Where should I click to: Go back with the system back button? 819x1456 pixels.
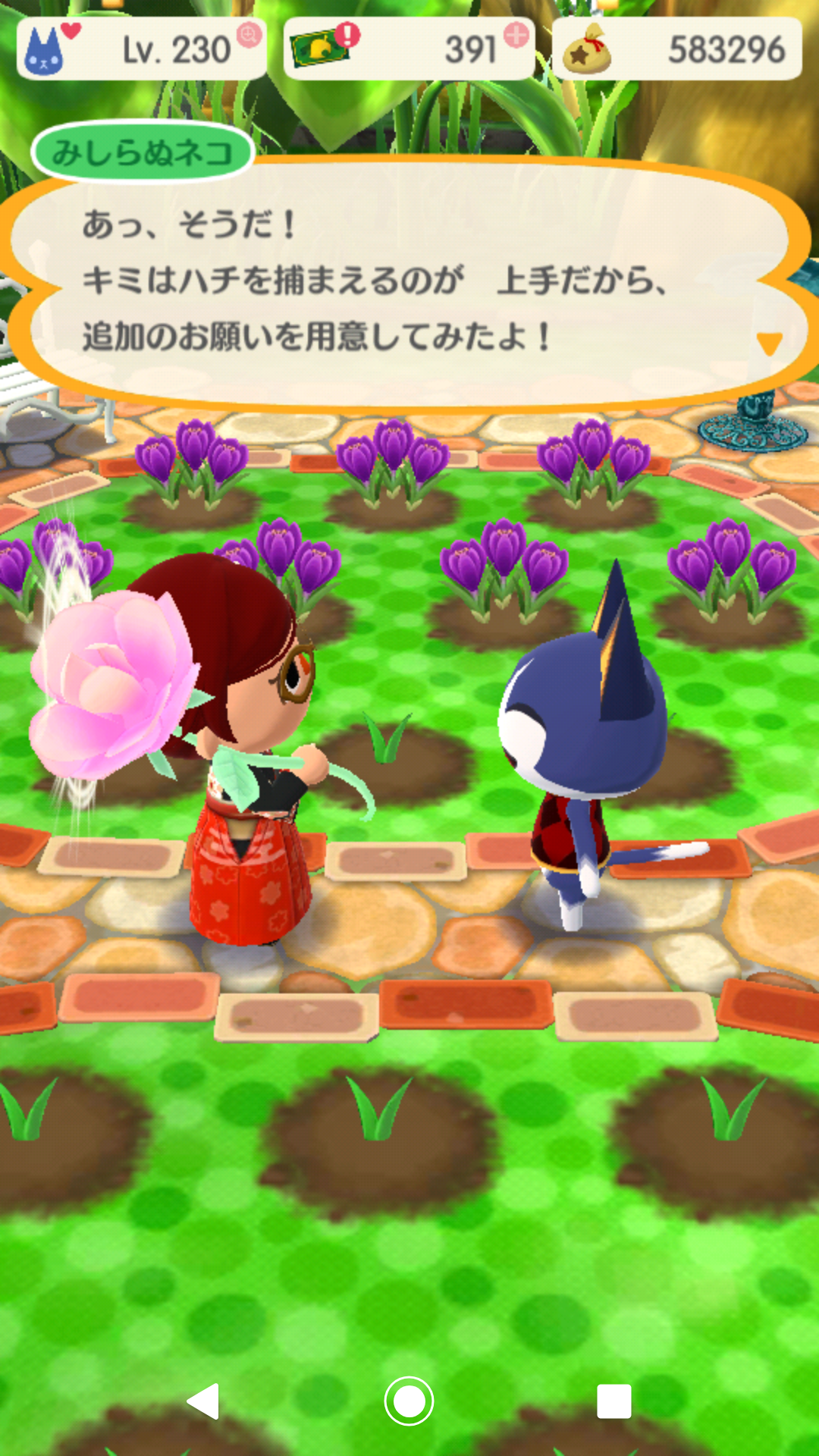coord(204,1401)
